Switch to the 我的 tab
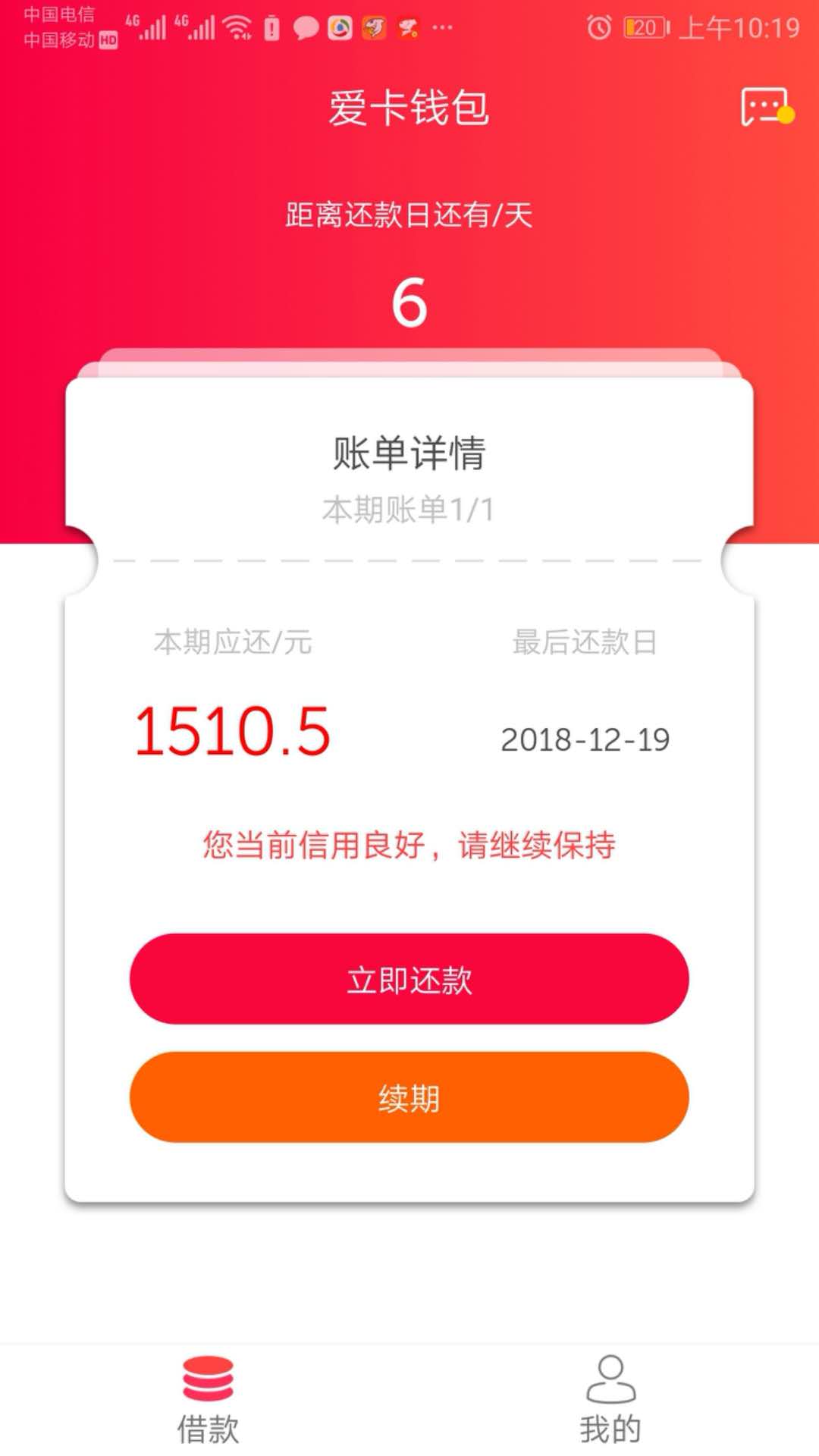The image size is (819, 1456). coord(610,1400)
